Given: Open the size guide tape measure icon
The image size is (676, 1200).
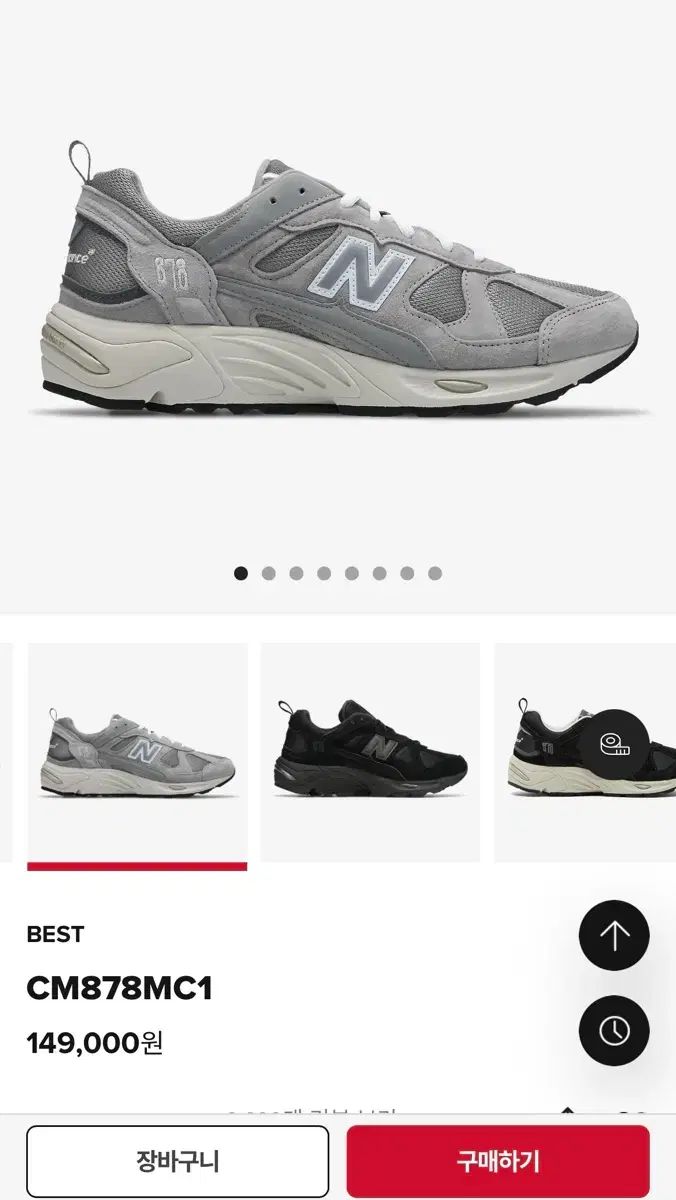Looking at the screenshot, I should pyautogui.click(x=612, y=745).
